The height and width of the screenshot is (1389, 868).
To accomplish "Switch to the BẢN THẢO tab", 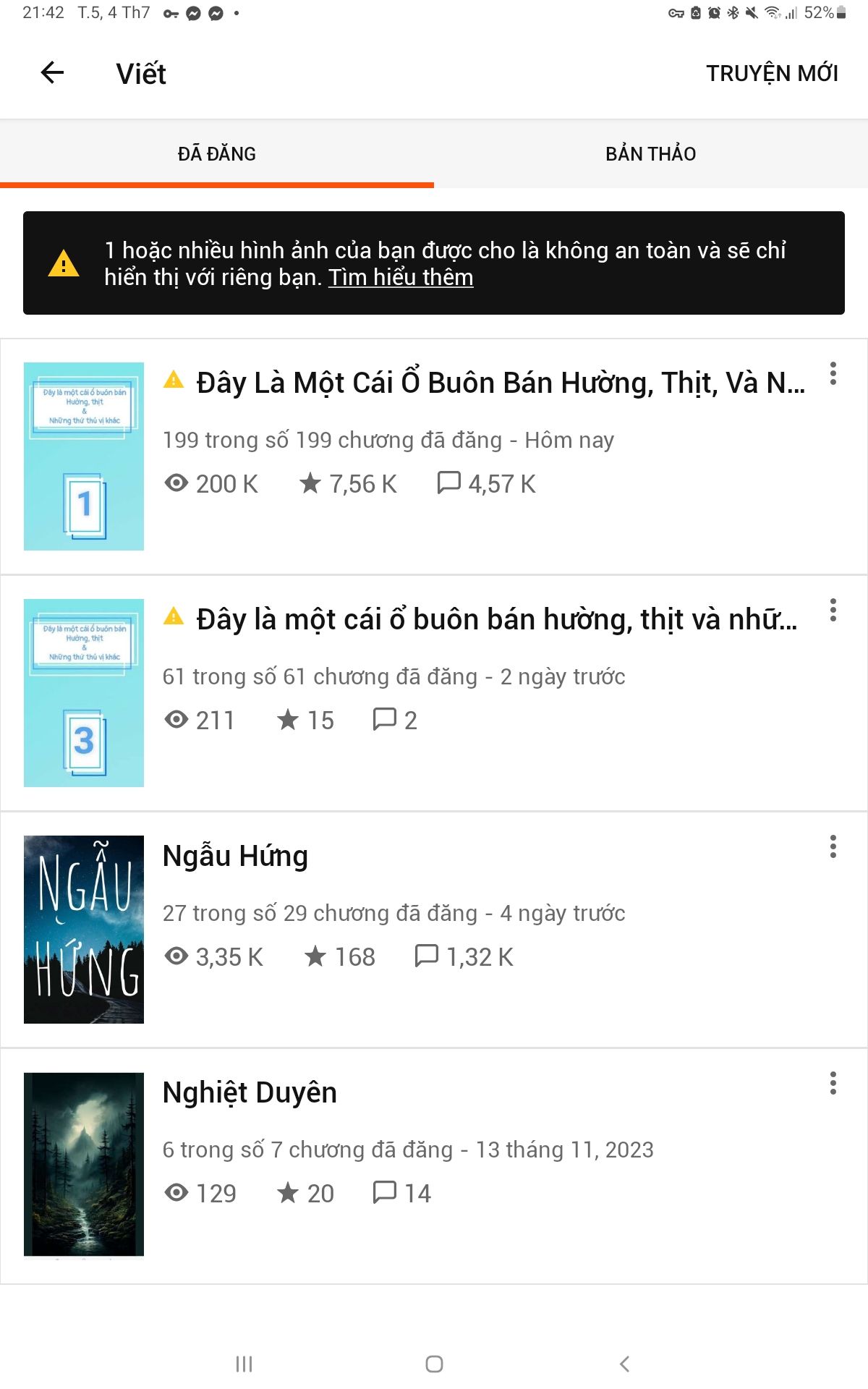I will [651, 153].
